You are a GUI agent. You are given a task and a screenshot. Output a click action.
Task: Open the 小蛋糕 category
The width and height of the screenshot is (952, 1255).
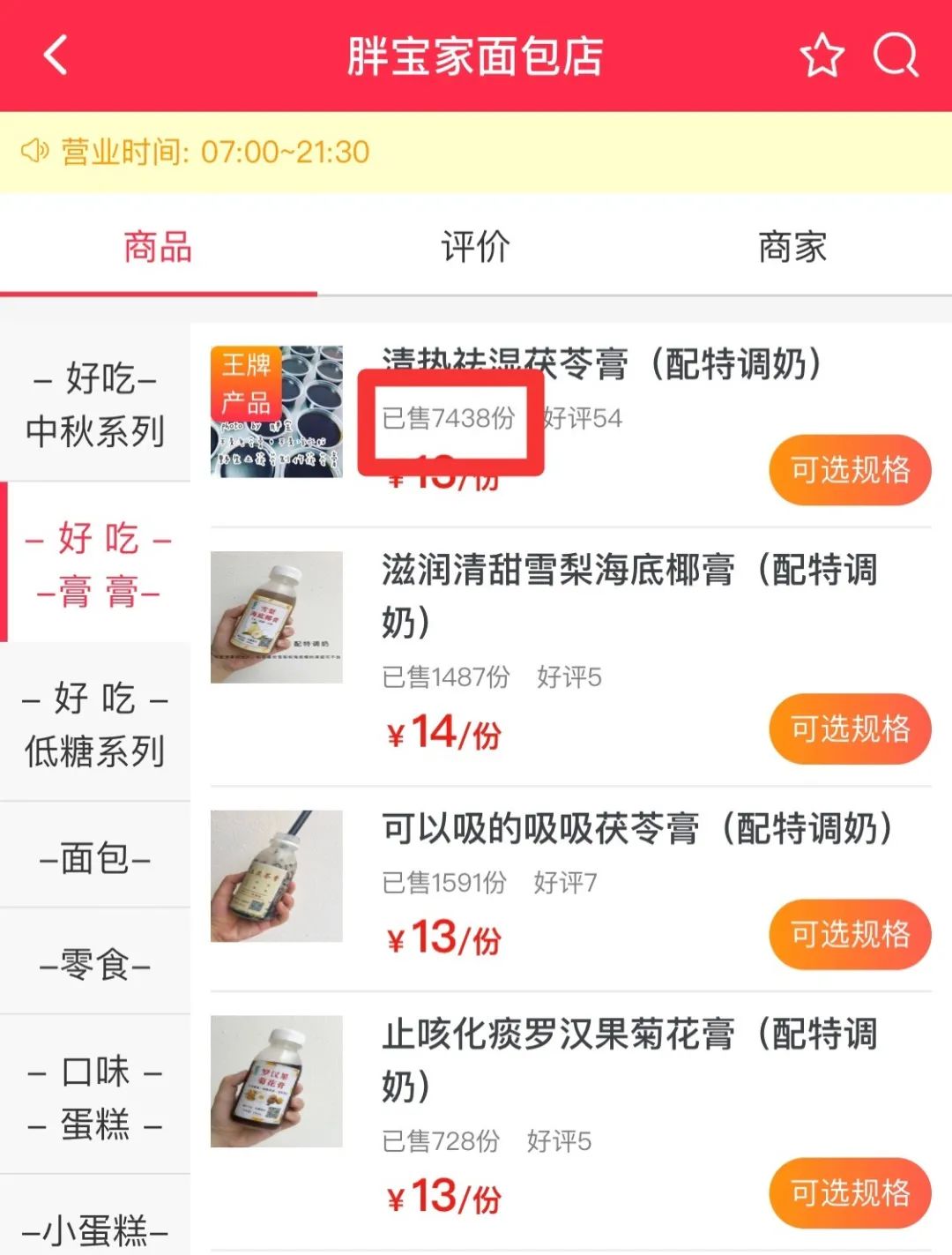(95, 1229)
